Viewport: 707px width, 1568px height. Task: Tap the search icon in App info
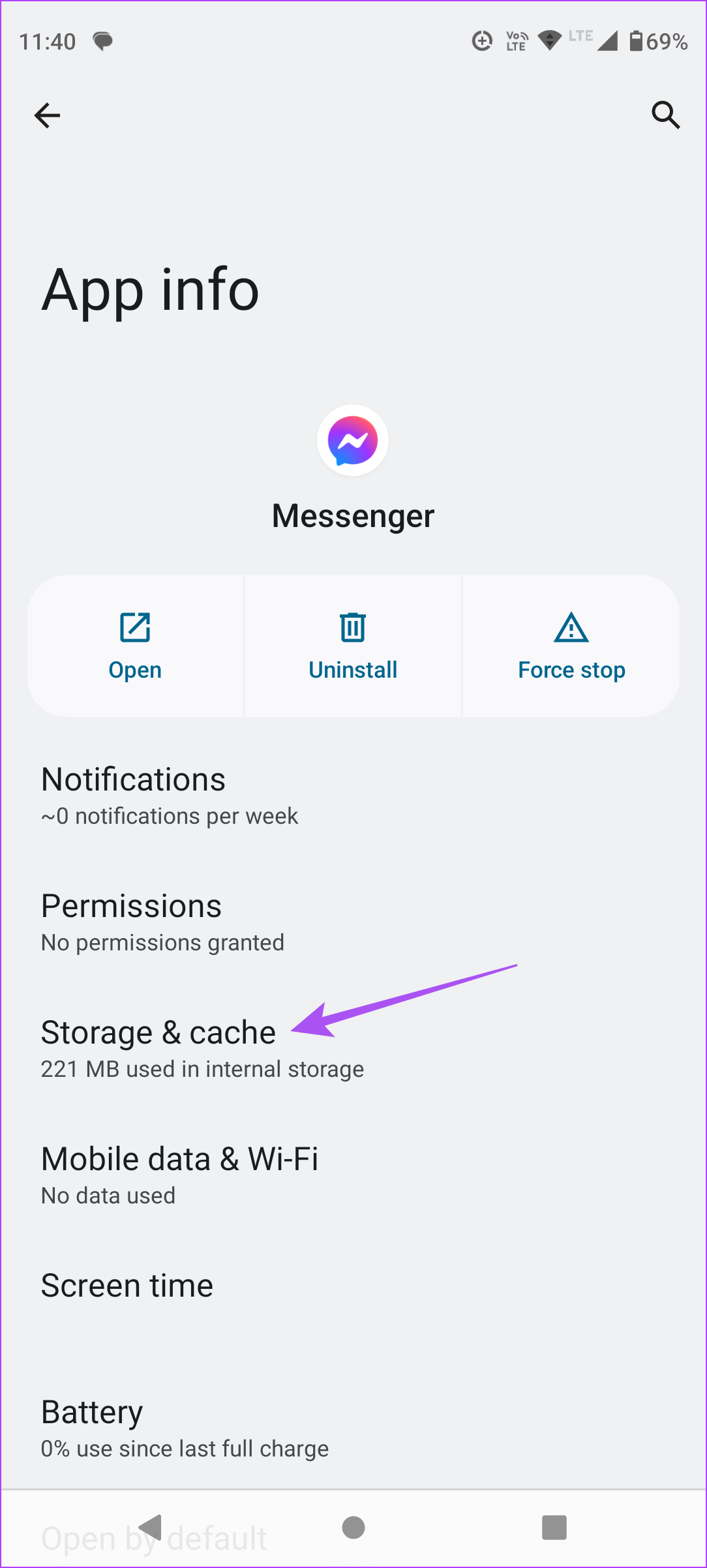pyautogui.click(x=665, y=115)
